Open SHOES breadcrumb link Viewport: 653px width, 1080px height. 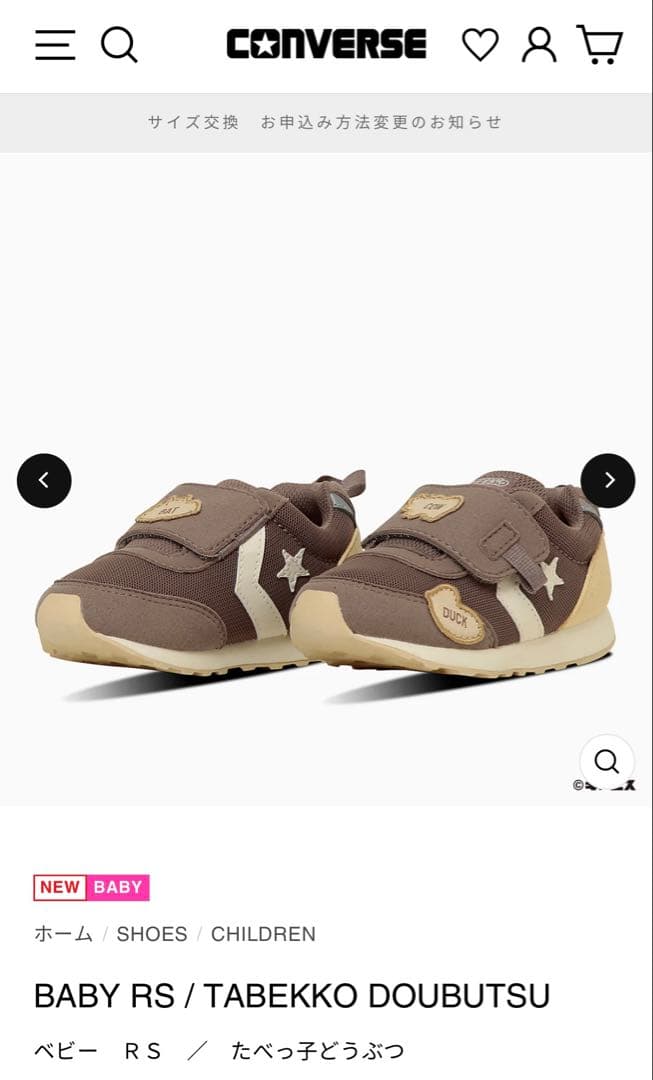[152, 934]
